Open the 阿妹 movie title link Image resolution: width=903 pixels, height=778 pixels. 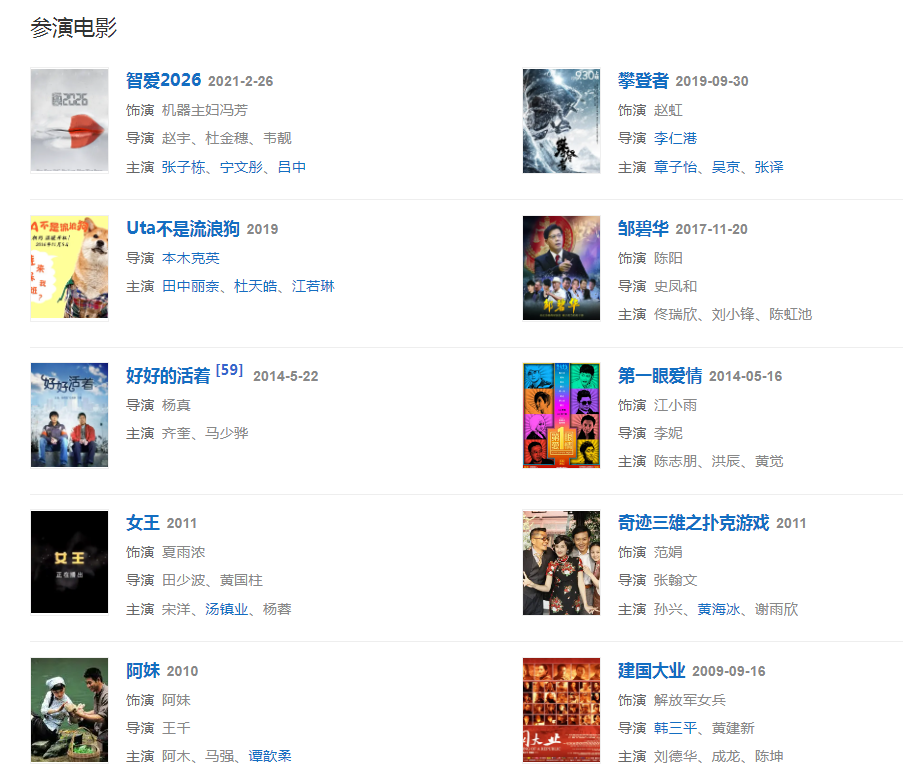coord(142,671)
